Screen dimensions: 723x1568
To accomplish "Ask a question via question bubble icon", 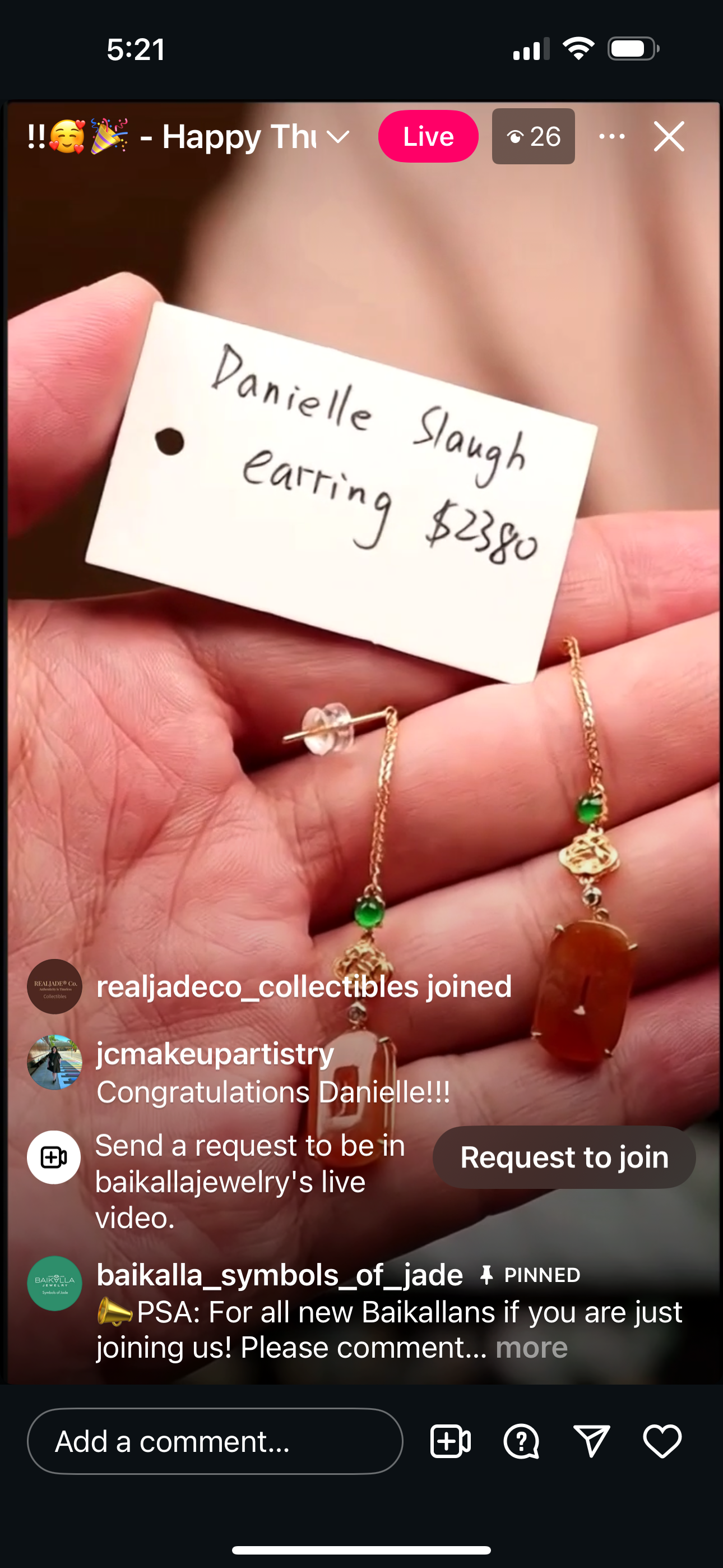I will pos(521,1441).
